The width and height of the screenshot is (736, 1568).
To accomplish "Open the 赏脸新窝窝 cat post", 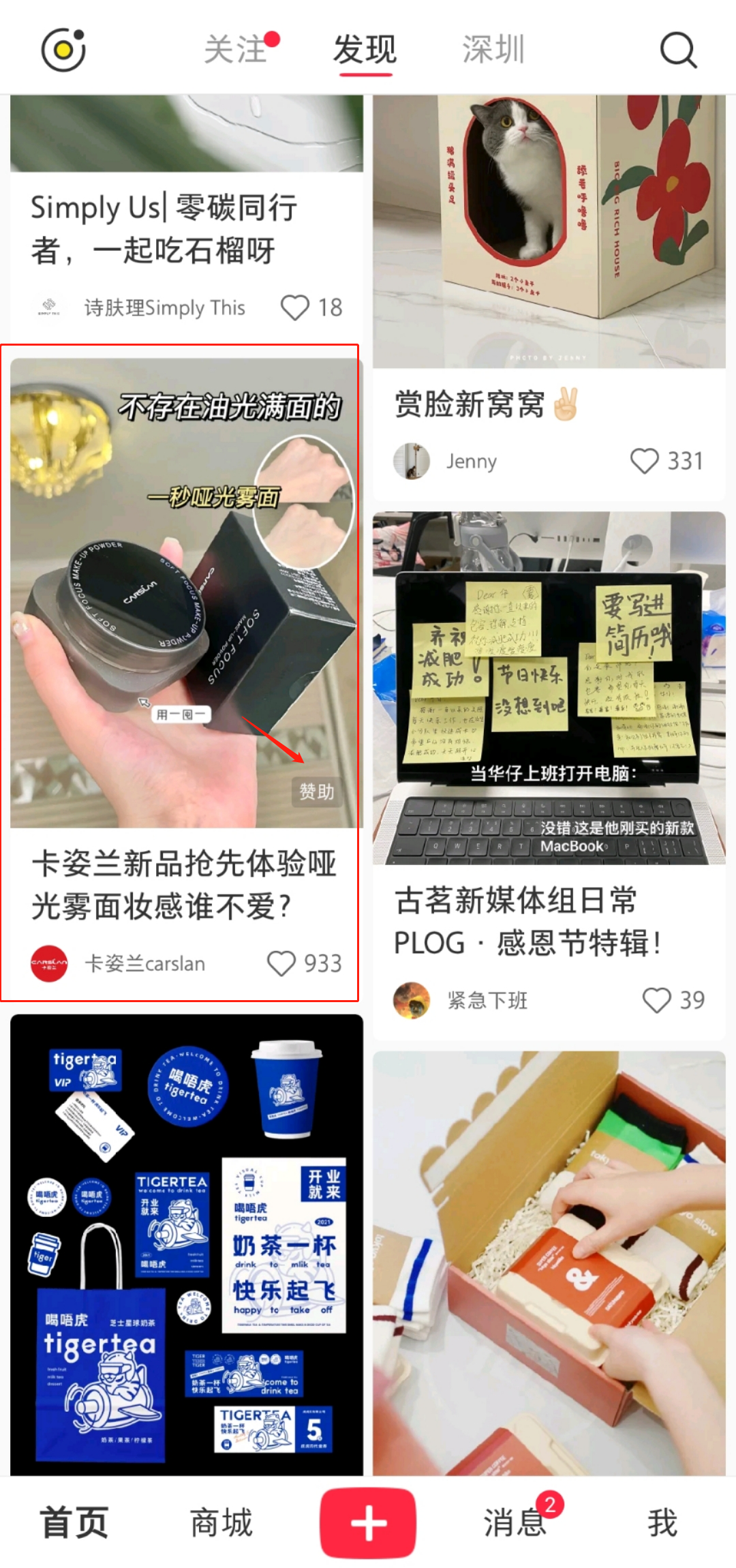I will tap(549, 232).
